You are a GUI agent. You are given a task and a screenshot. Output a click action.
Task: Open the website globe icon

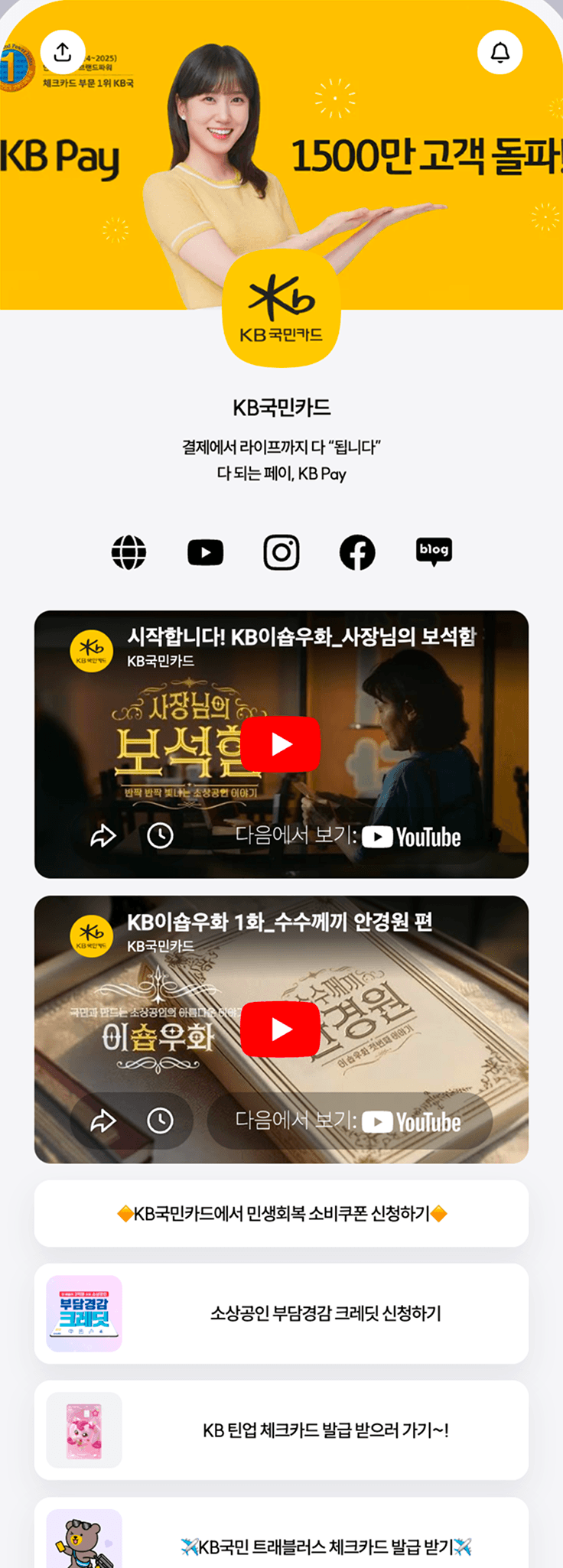click(x=129, y=552)
